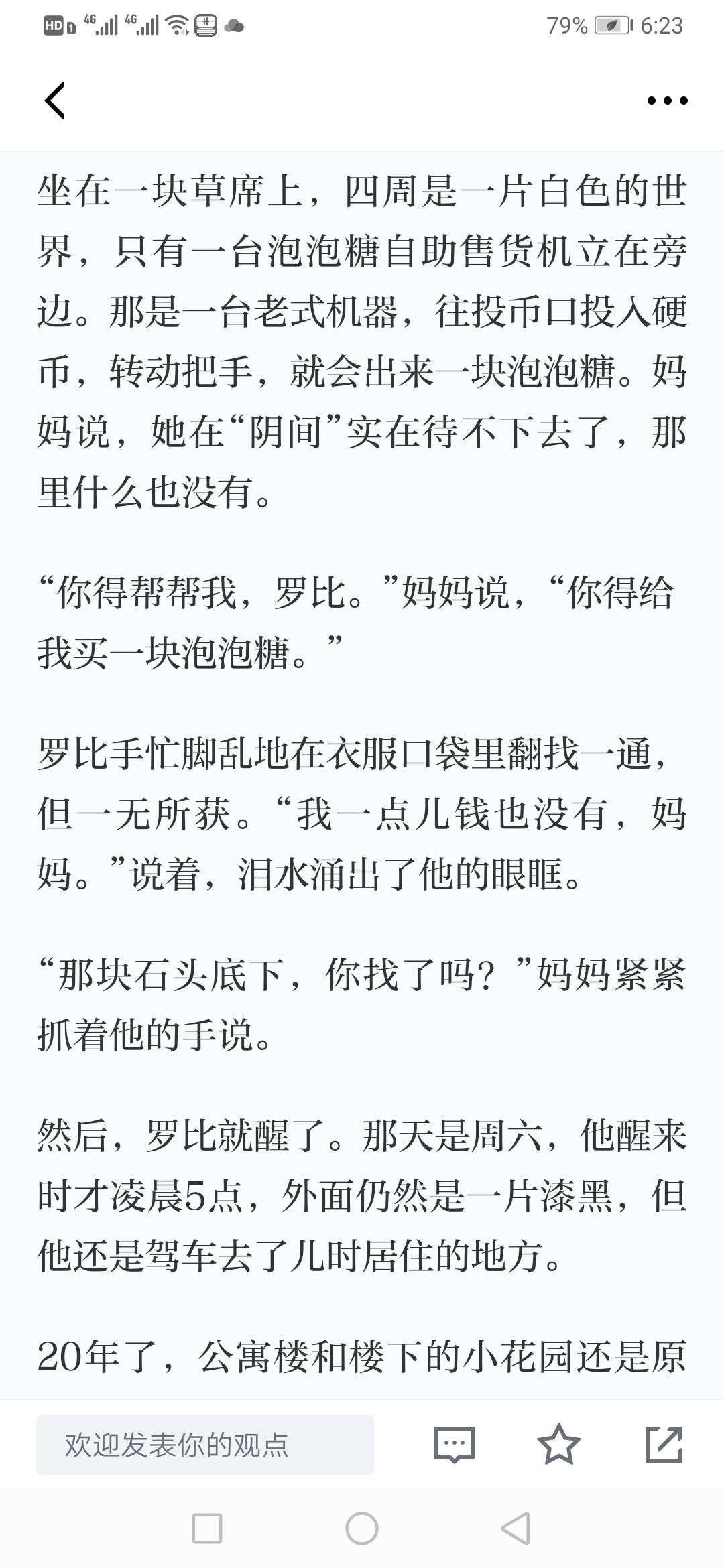Screen dimensions: 724x1568
Task: Tap the 欢迎发表你的观点 comment field
Action: 205,1445
